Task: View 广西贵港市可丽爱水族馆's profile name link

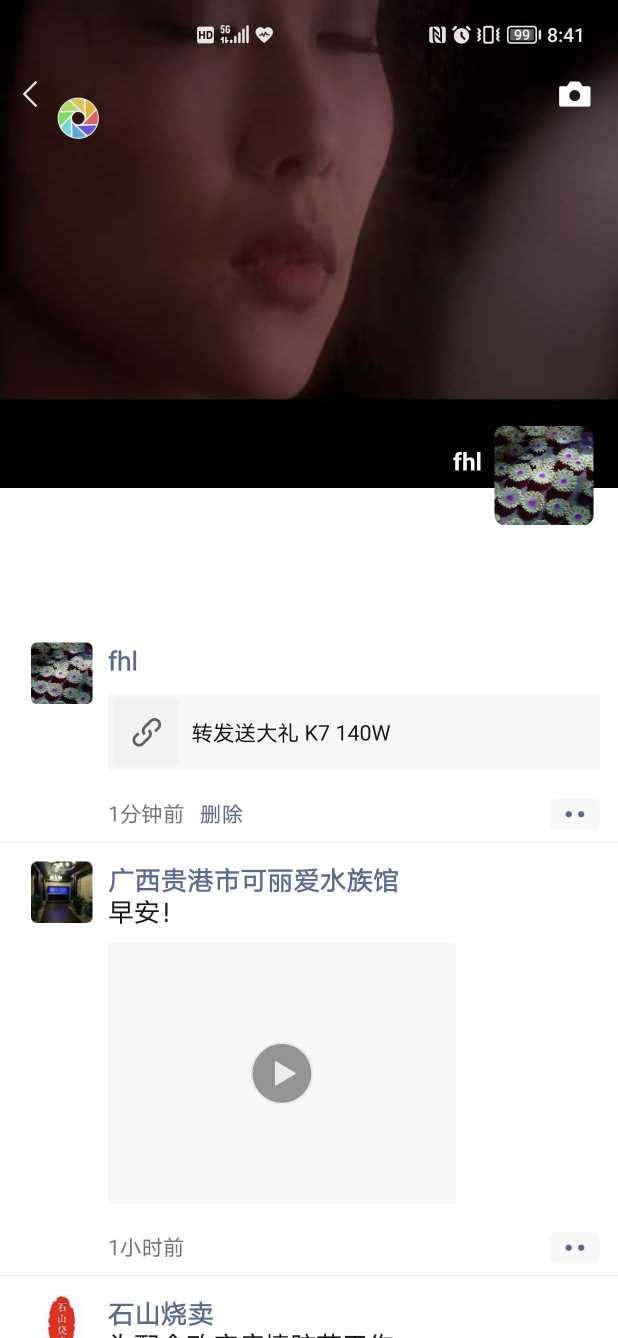Action: 253,880
